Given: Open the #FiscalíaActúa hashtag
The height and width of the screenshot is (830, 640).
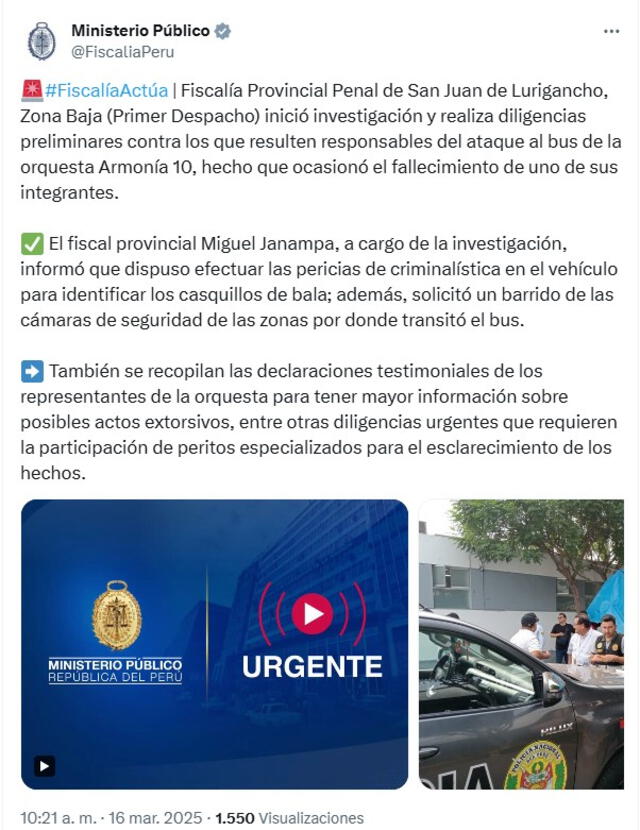Looking at the screenshot, I should click(107, 90).
